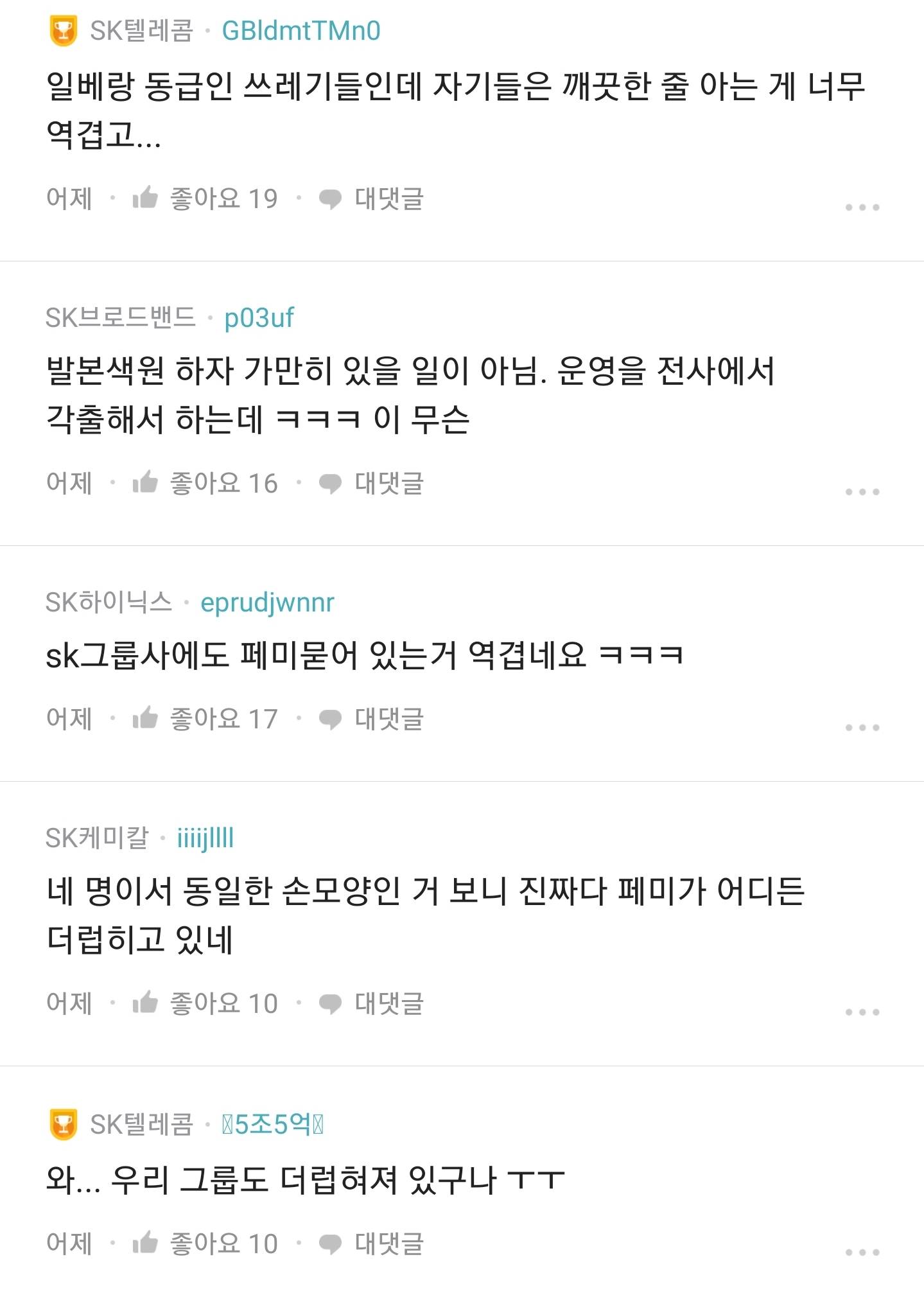Reply to iiiijllll's comment

coord(372,1003)
